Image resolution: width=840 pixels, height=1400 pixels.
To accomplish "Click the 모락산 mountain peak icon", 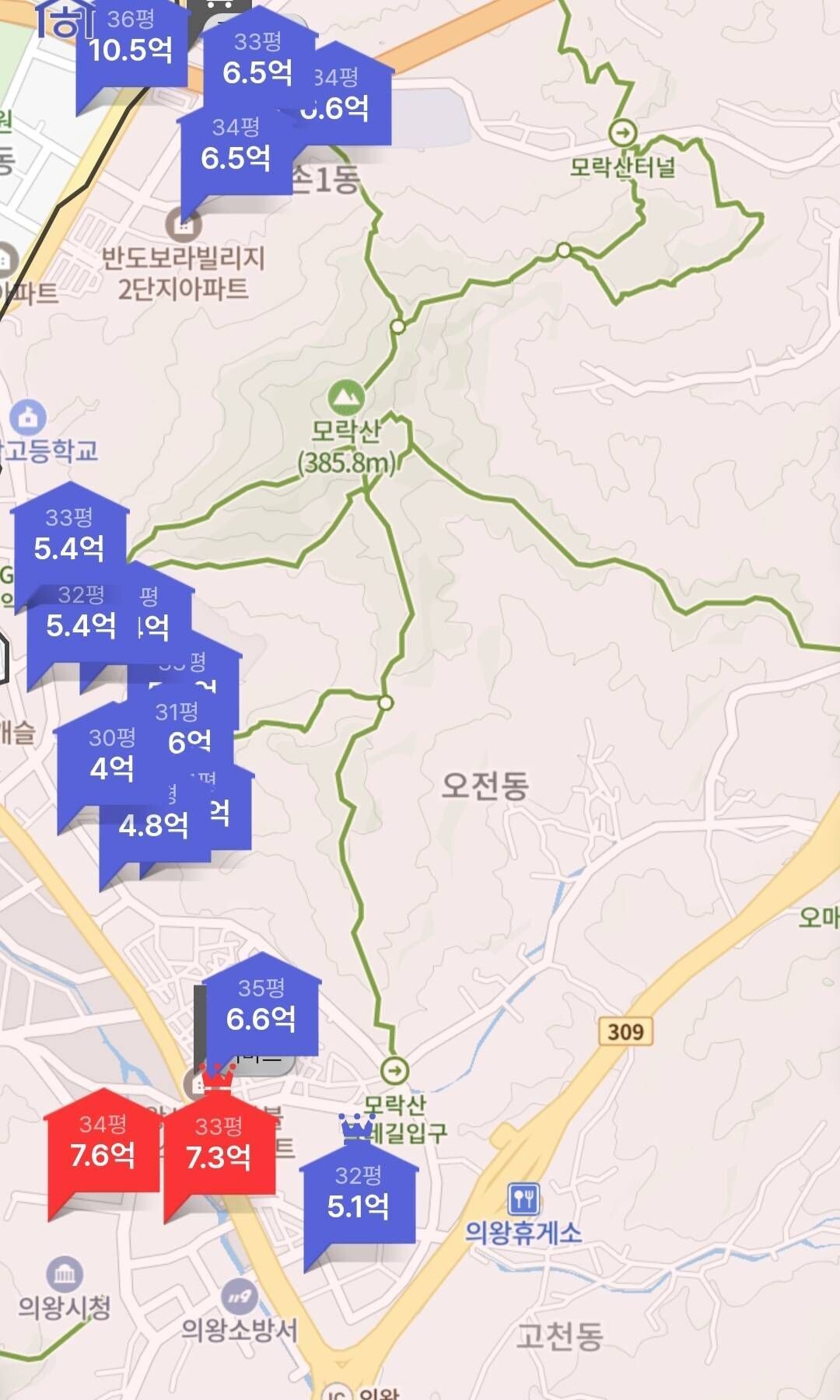I will (x=348, y=397).
